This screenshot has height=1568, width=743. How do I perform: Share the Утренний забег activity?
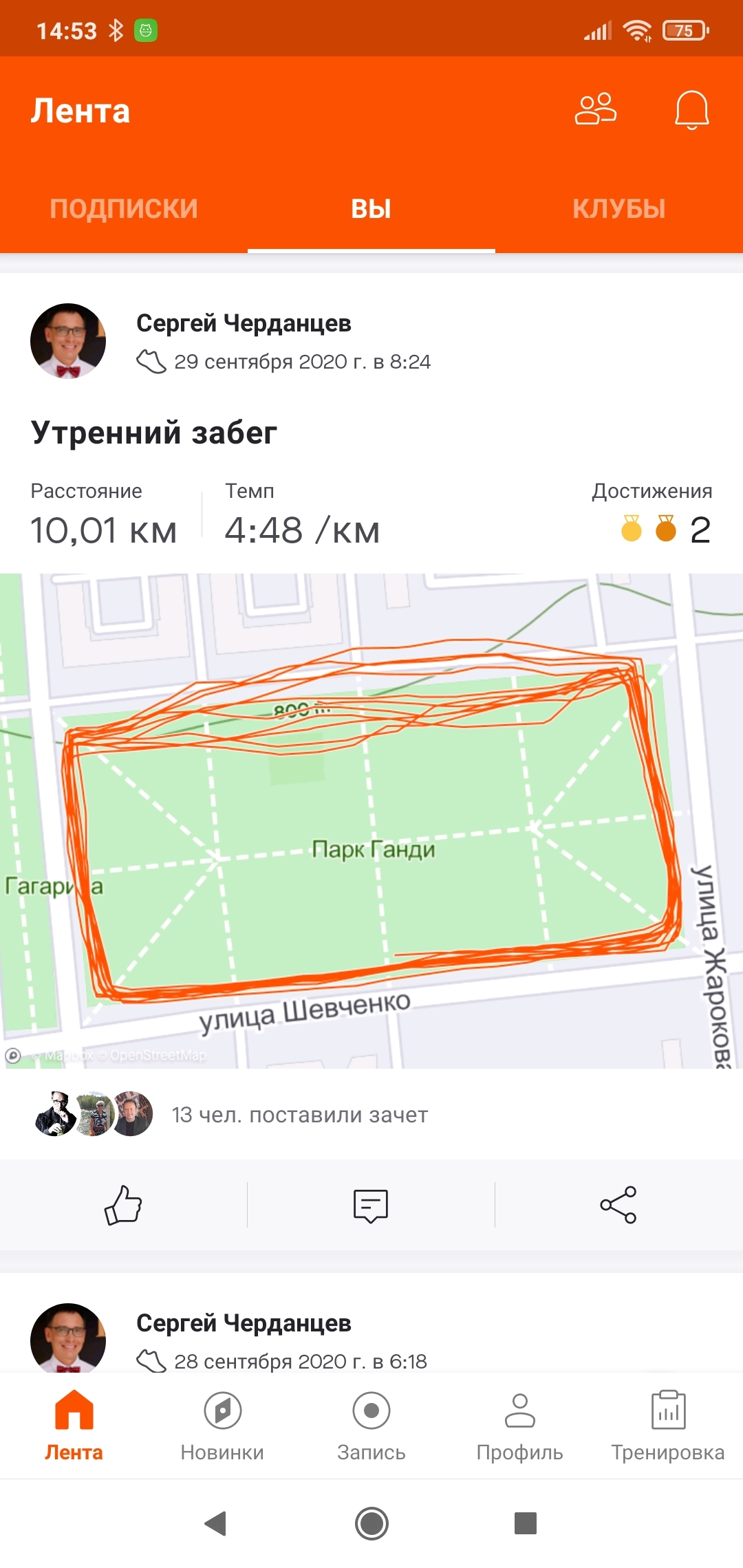[618, 1205]
